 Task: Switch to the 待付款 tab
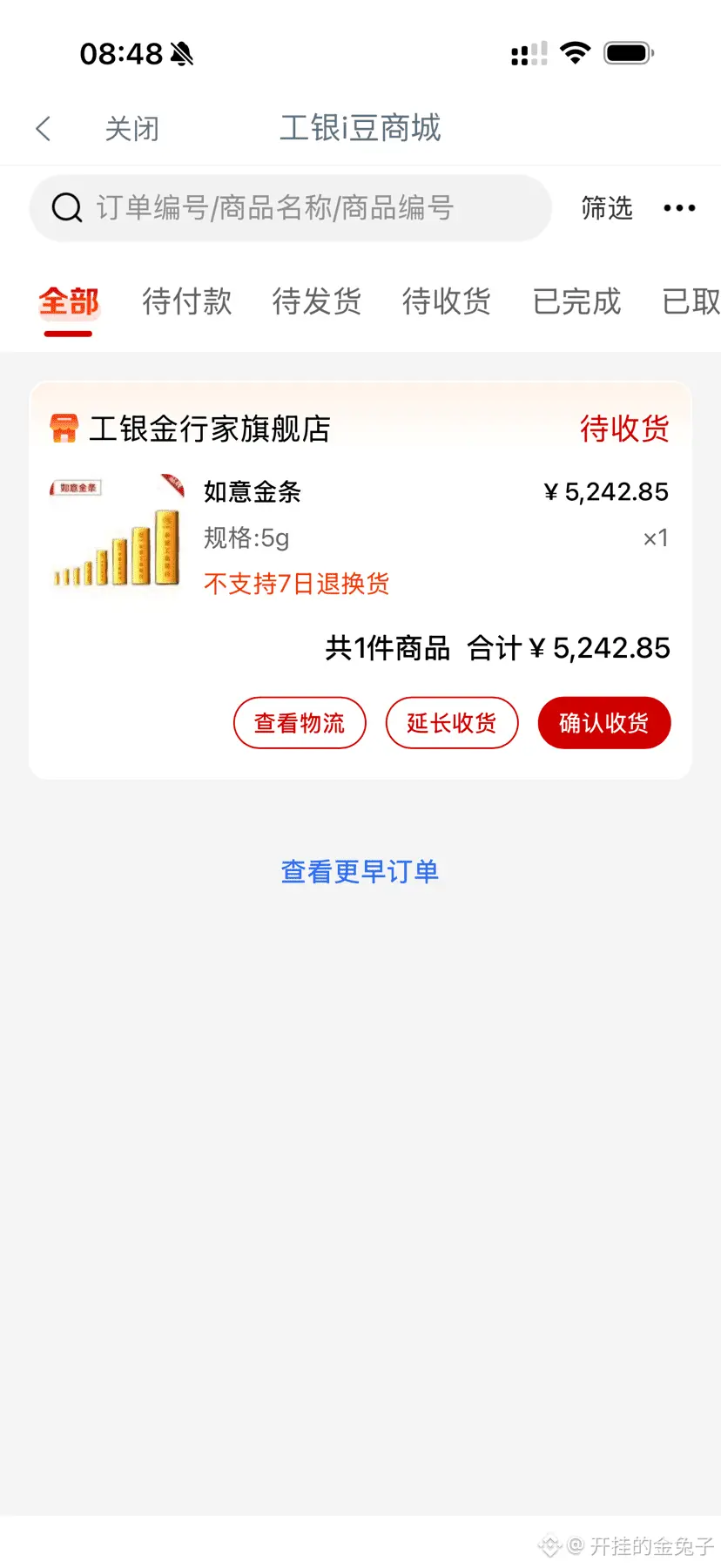(187, 302)
